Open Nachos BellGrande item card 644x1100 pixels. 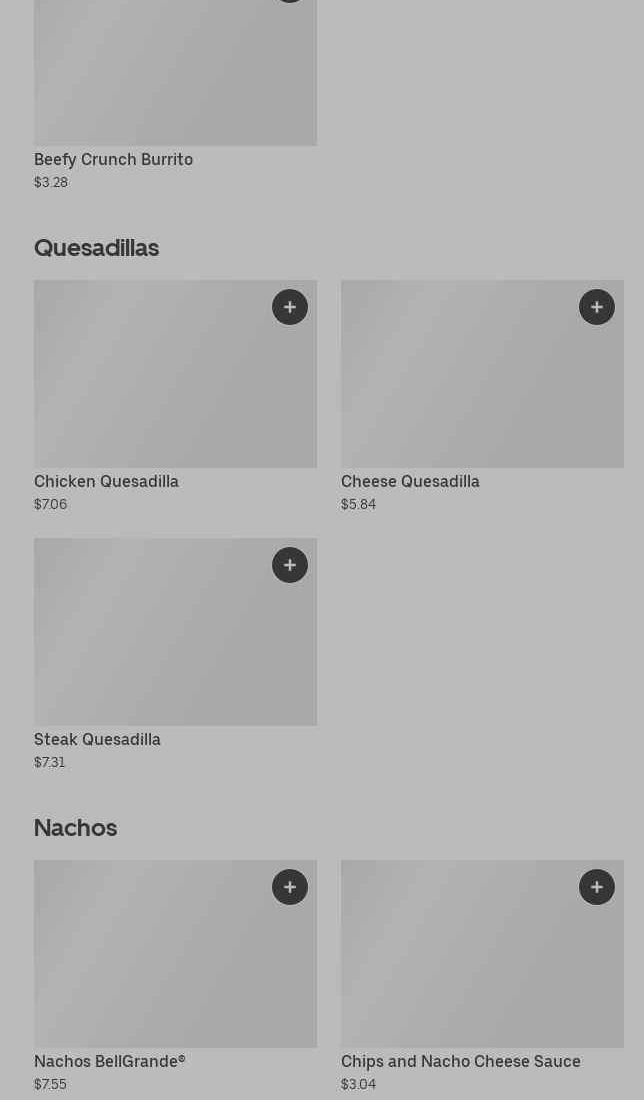point(175,977)
